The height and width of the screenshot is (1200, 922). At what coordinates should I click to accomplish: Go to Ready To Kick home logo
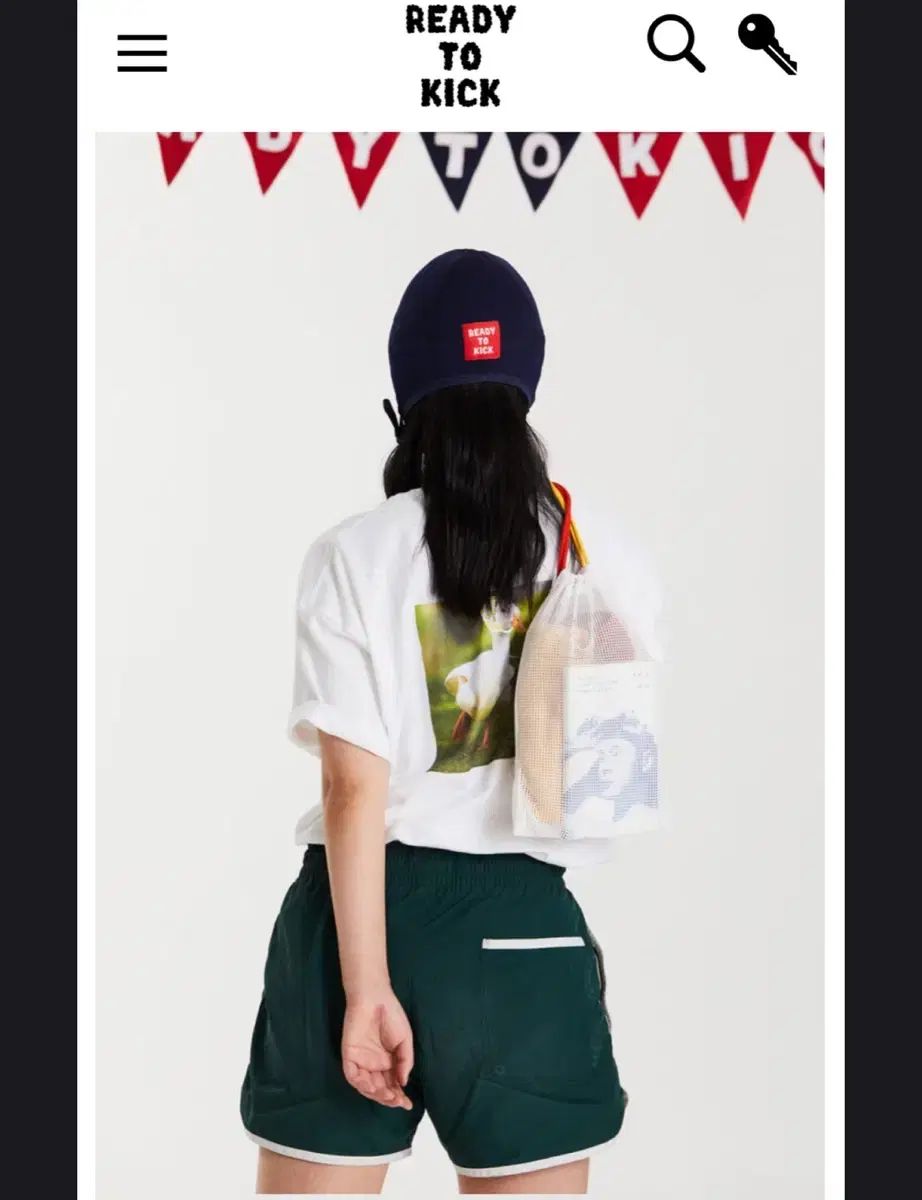[x=460, y=55]
